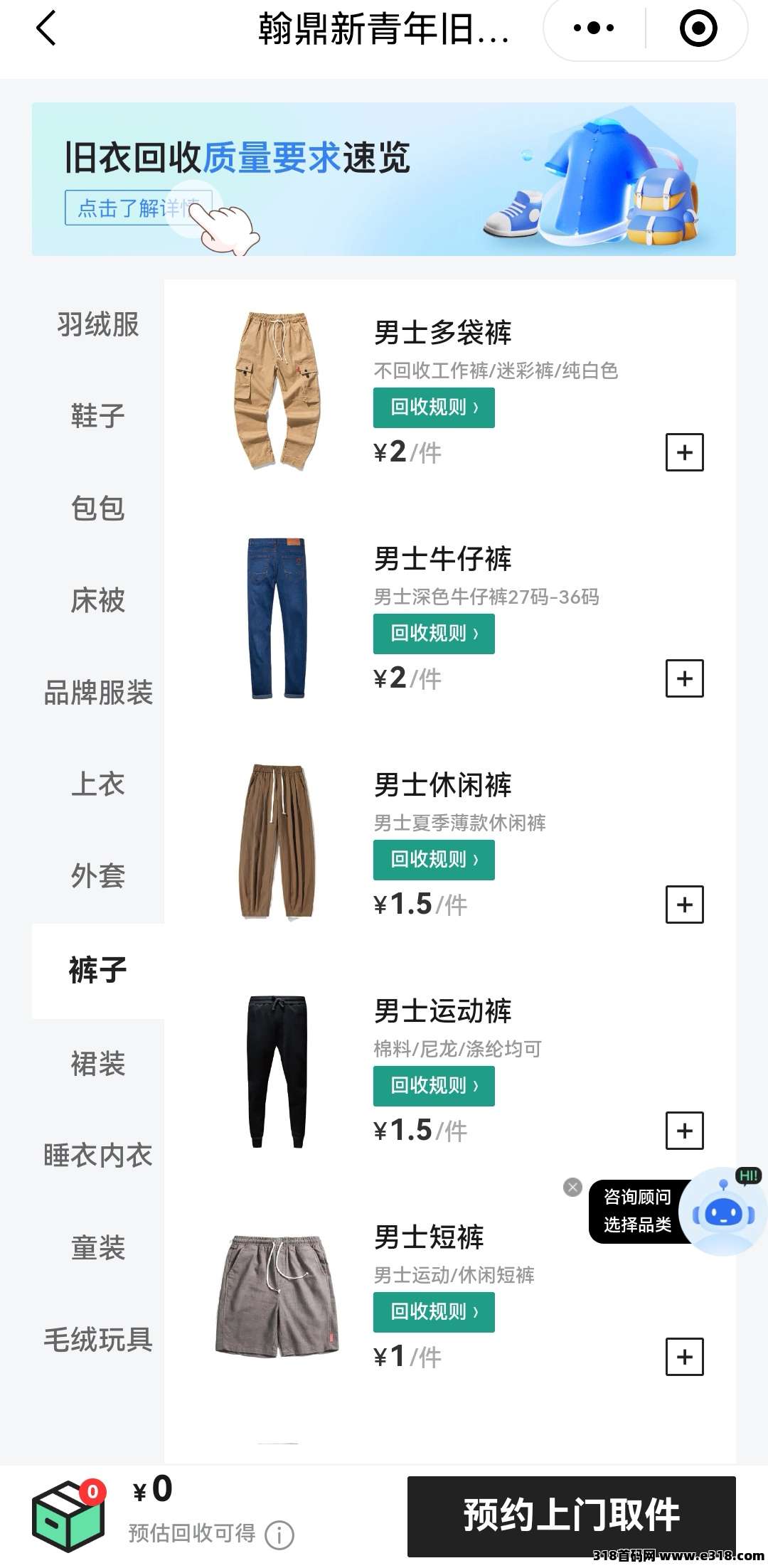Tap 点击了解详情 on the banner

pyautogui.click(x=139, y=208)
